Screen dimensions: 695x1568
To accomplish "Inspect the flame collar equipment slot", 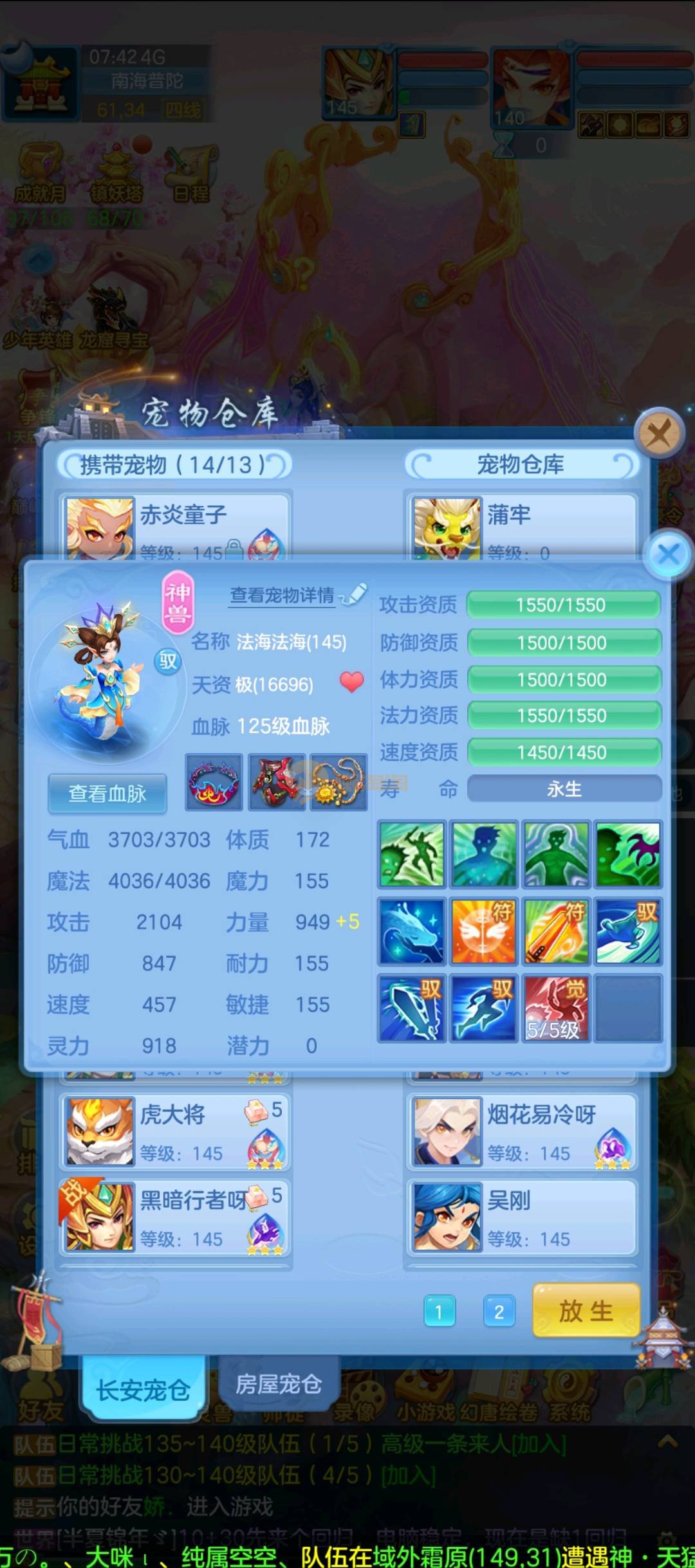I will click(x=214, y=781).
